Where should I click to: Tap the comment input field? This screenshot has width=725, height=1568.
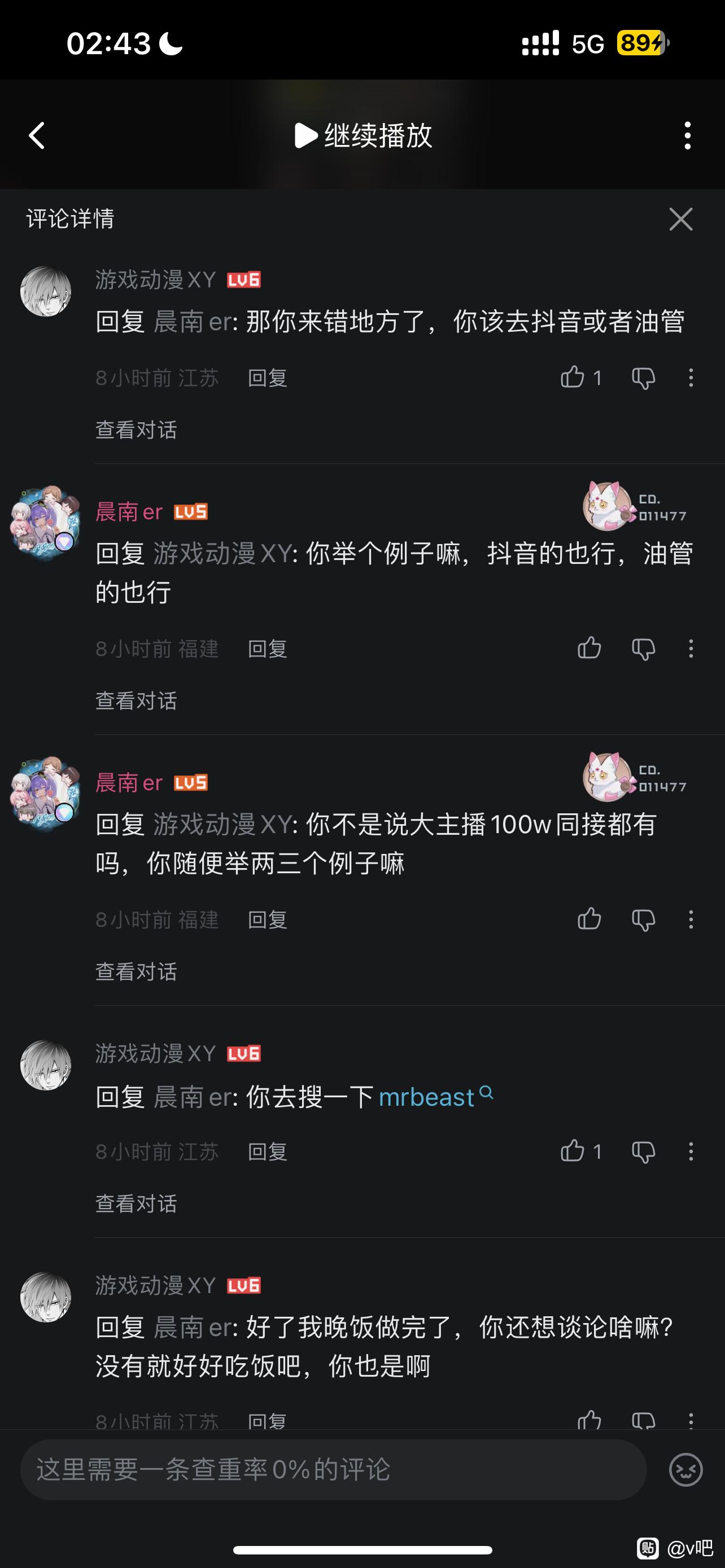click(333, 1470)
